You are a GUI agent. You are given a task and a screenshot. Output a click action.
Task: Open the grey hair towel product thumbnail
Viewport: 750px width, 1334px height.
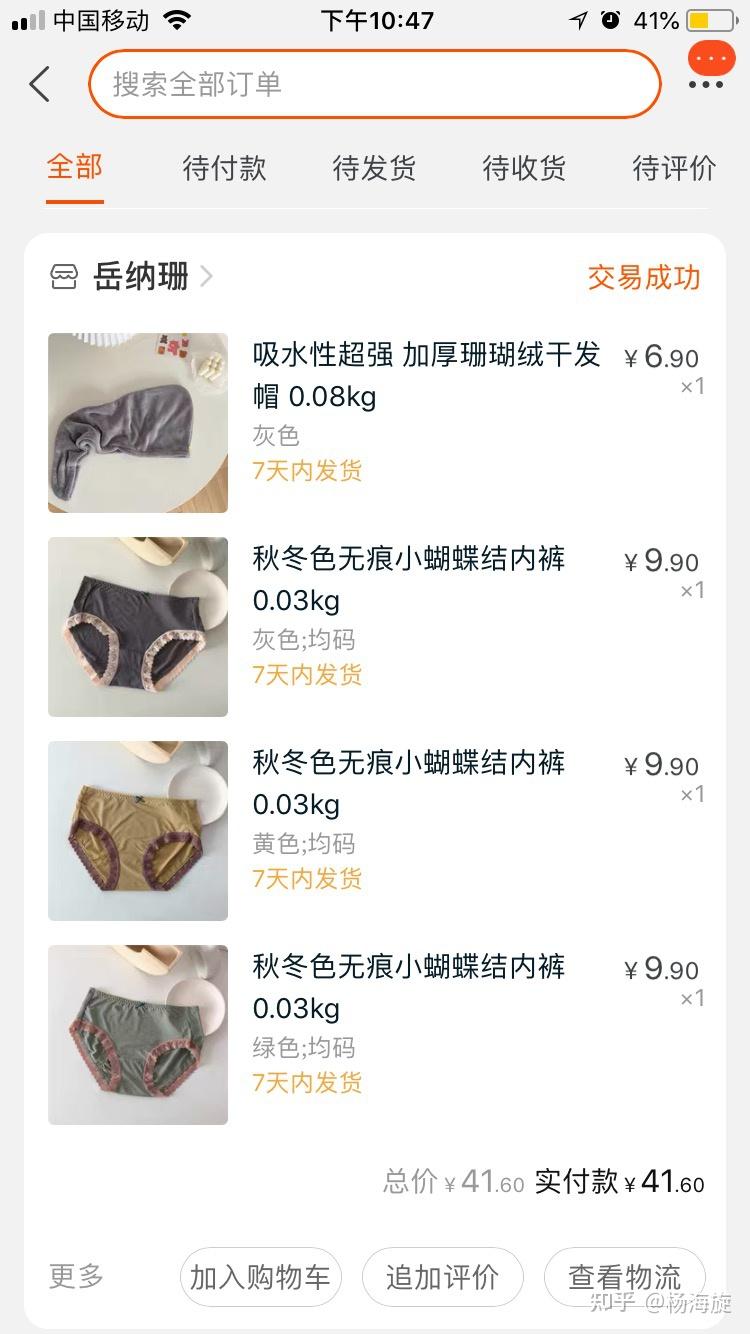click(137, 422)
